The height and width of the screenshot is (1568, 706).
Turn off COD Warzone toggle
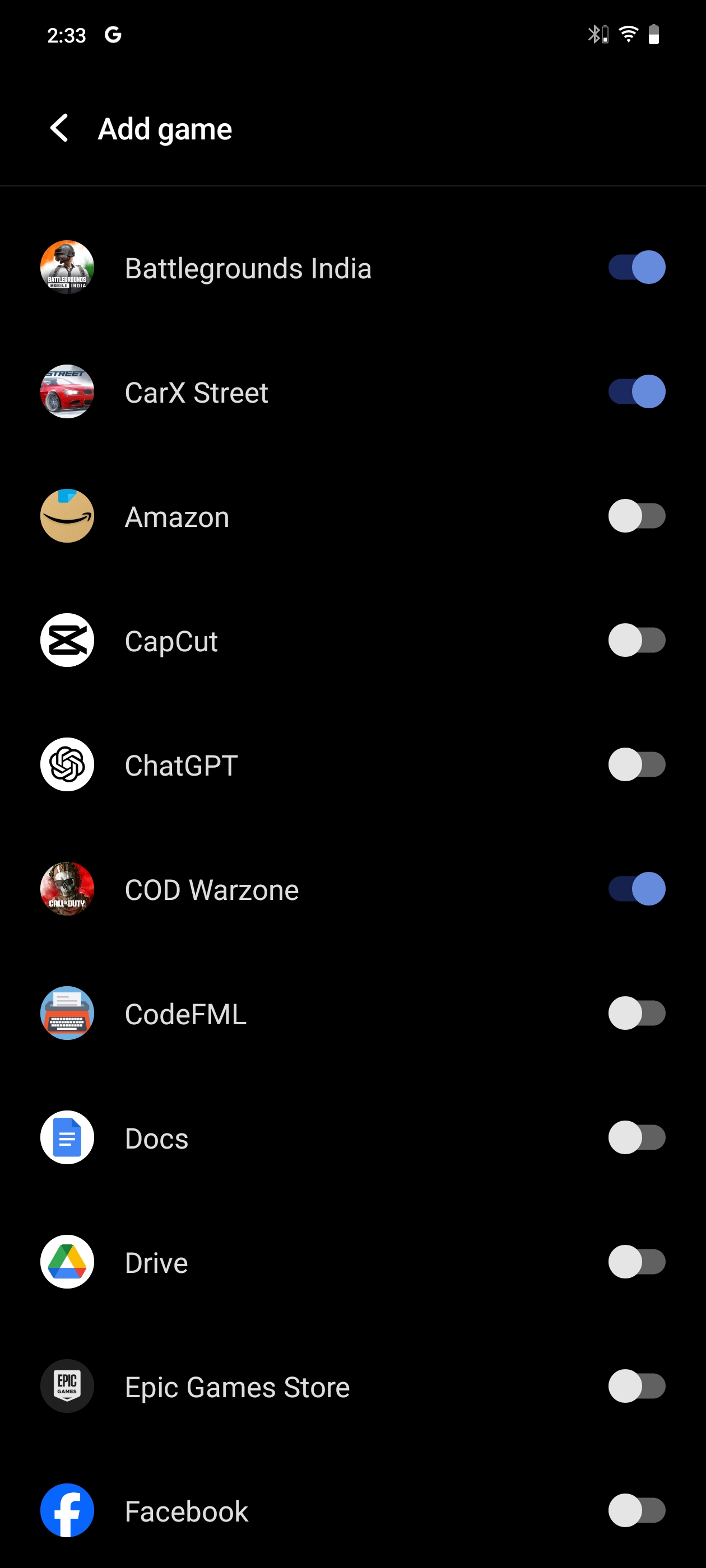tap(636, 889)
